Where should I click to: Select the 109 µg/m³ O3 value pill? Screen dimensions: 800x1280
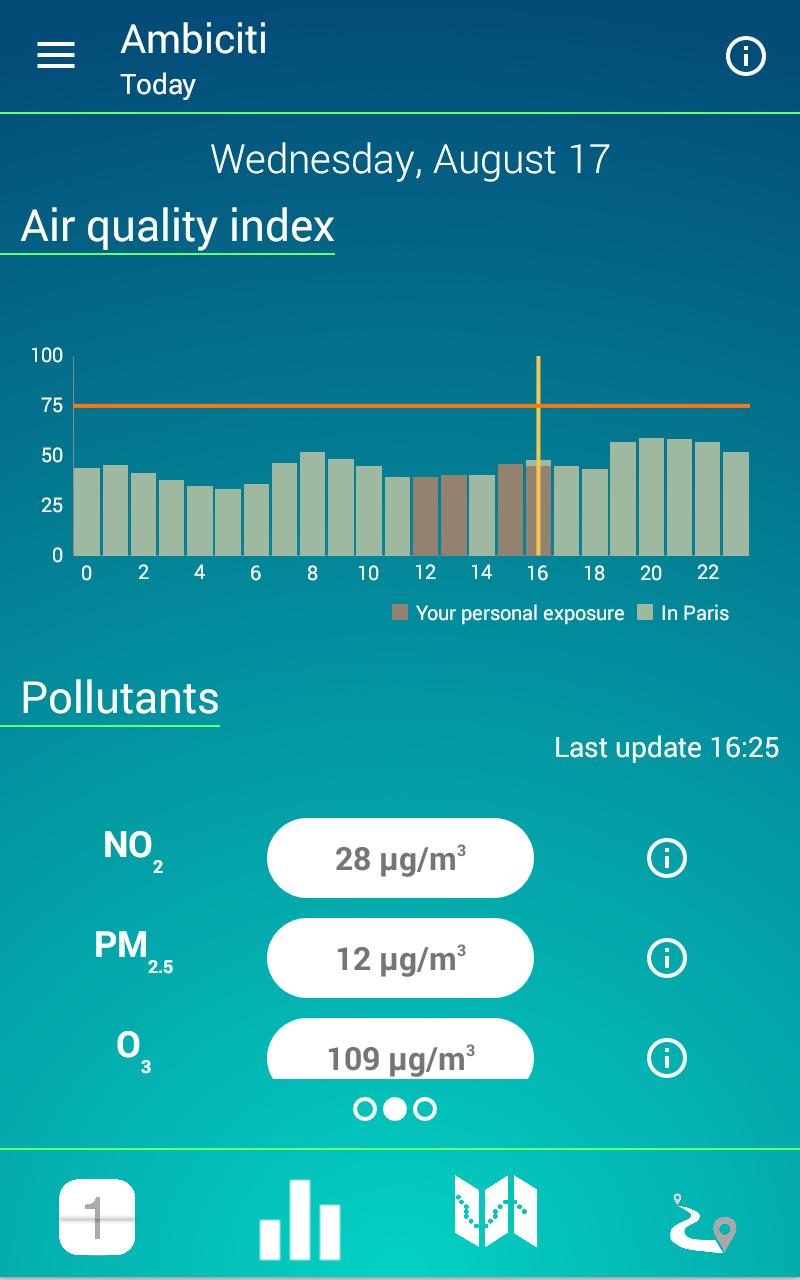click(x=400, y=1052)
